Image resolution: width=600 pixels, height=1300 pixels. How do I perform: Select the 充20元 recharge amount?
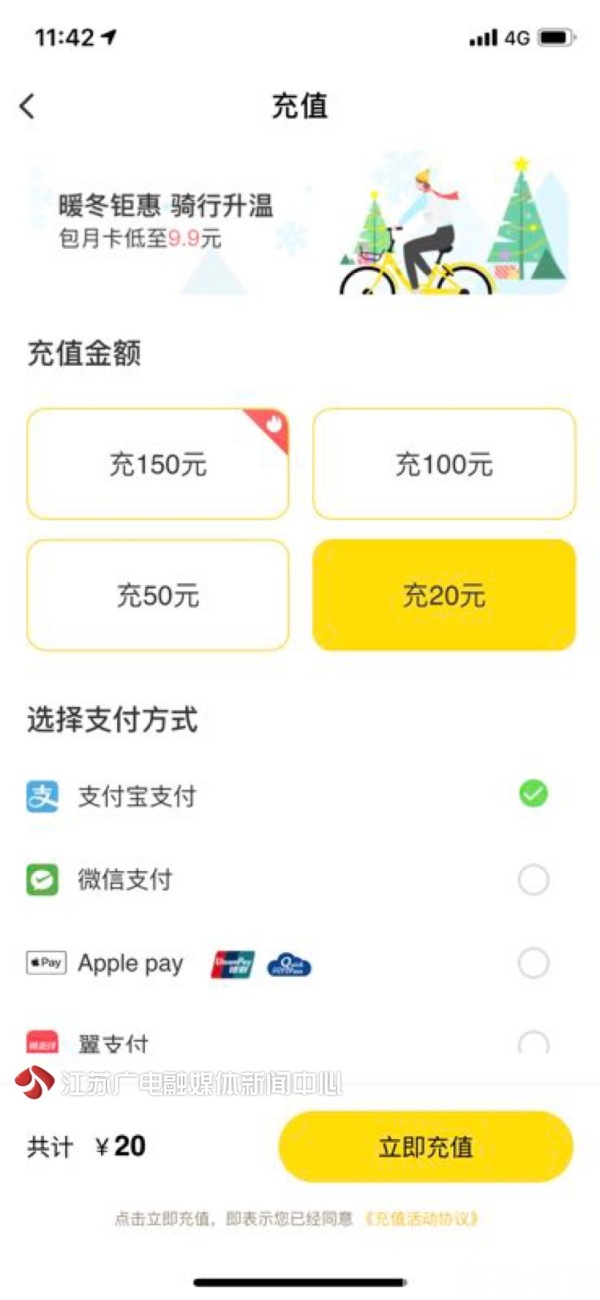click(444, 596)
